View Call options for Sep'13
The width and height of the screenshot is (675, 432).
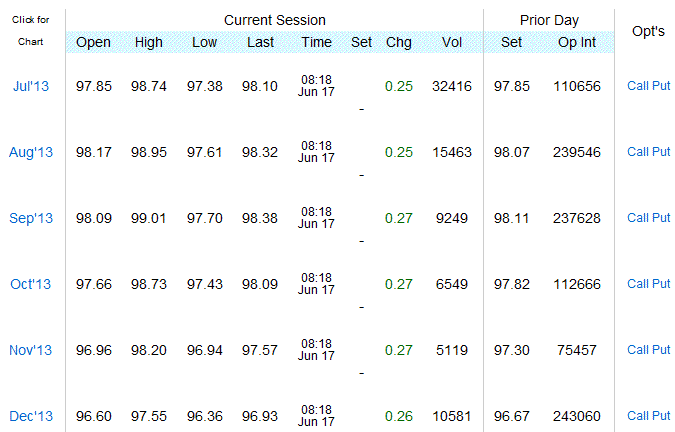pos(638,218)
